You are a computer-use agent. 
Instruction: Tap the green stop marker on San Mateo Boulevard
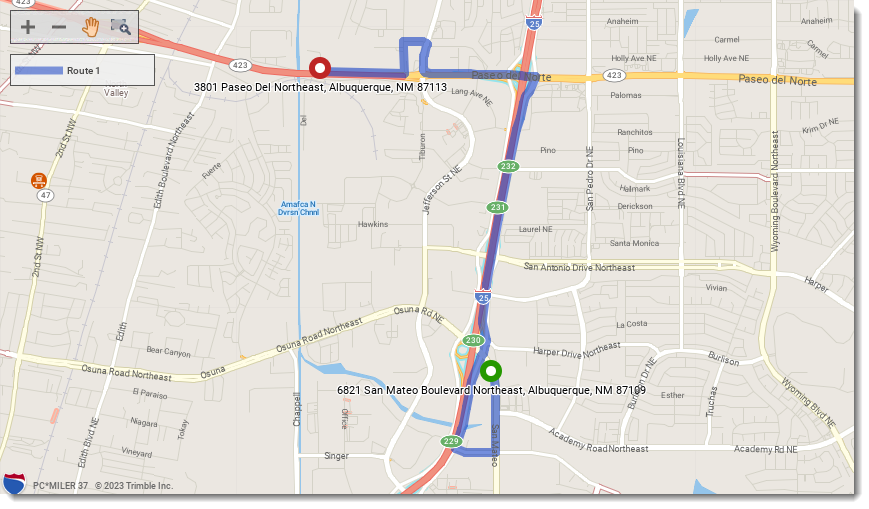click(x=490, y=372)
